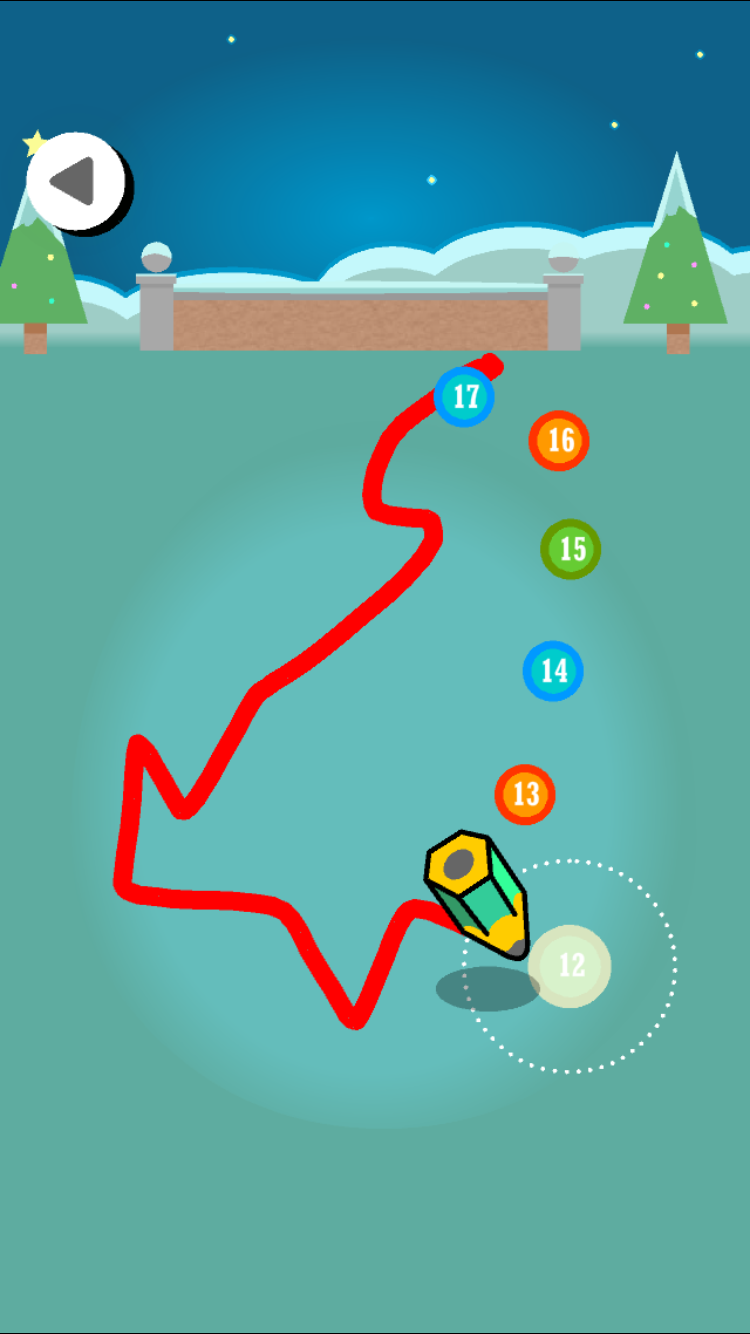
Task: Select the blue dot numbered 17
Action: click(x=465, y=397)
